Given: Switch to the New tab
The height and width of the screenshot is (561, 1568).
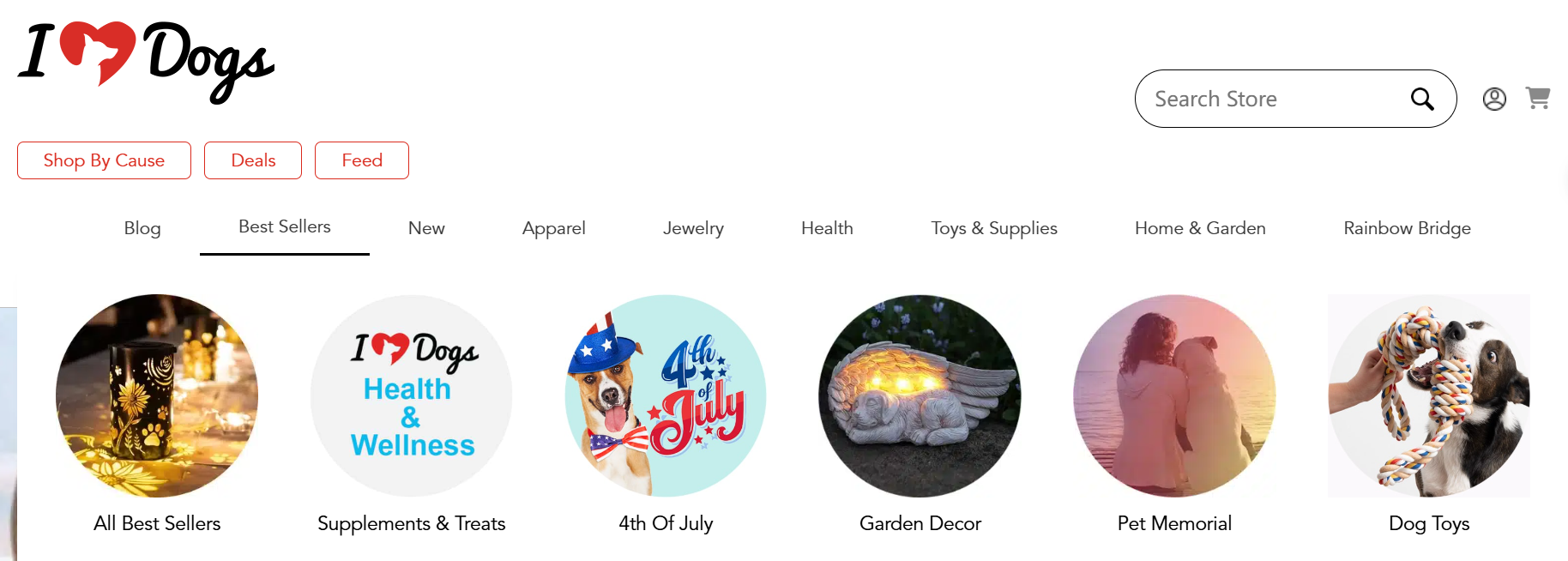Looking at the screenshot, I should pos(426,228).
